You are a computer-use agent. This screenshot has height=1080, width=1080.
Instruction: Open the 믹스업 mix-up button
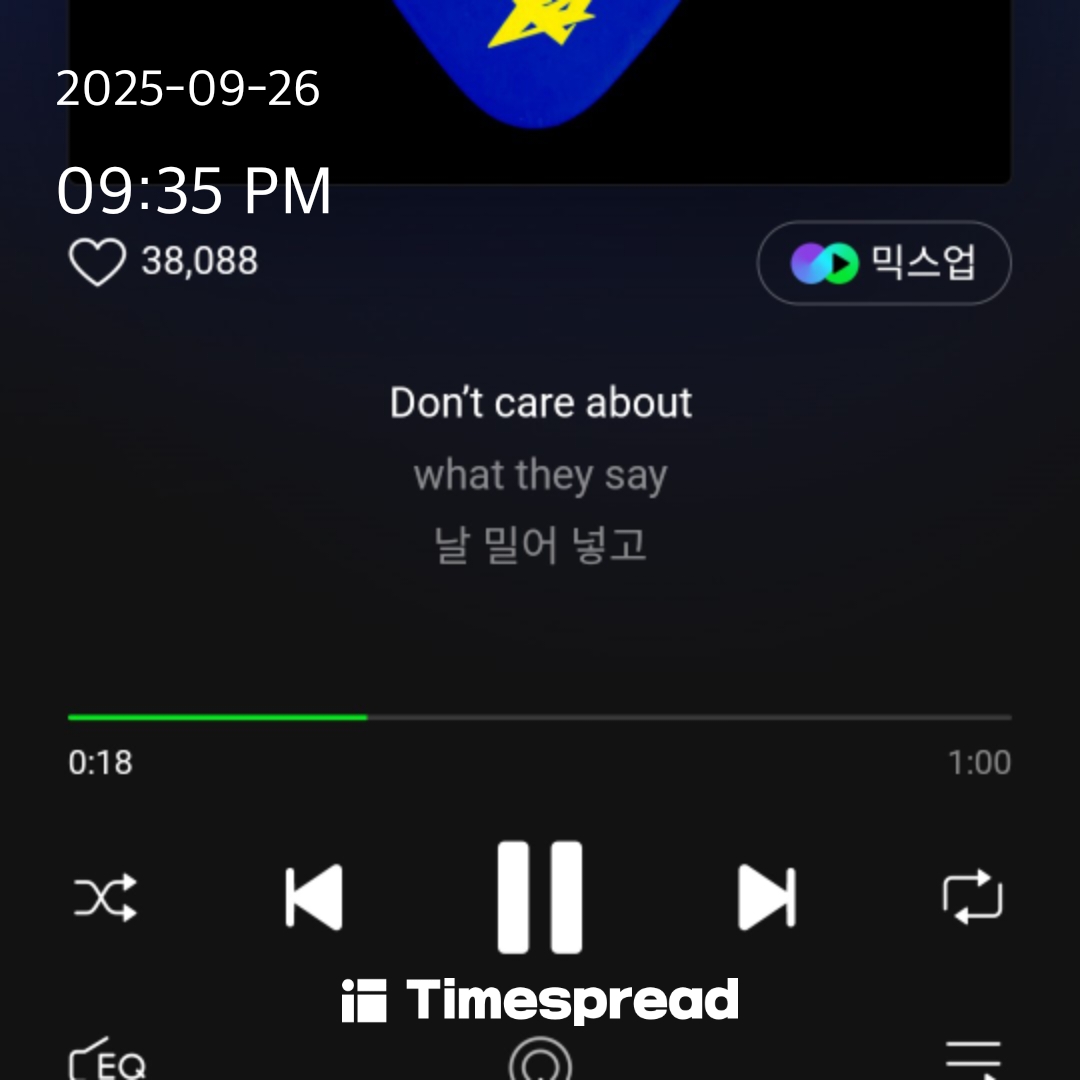tap(884, 263)
